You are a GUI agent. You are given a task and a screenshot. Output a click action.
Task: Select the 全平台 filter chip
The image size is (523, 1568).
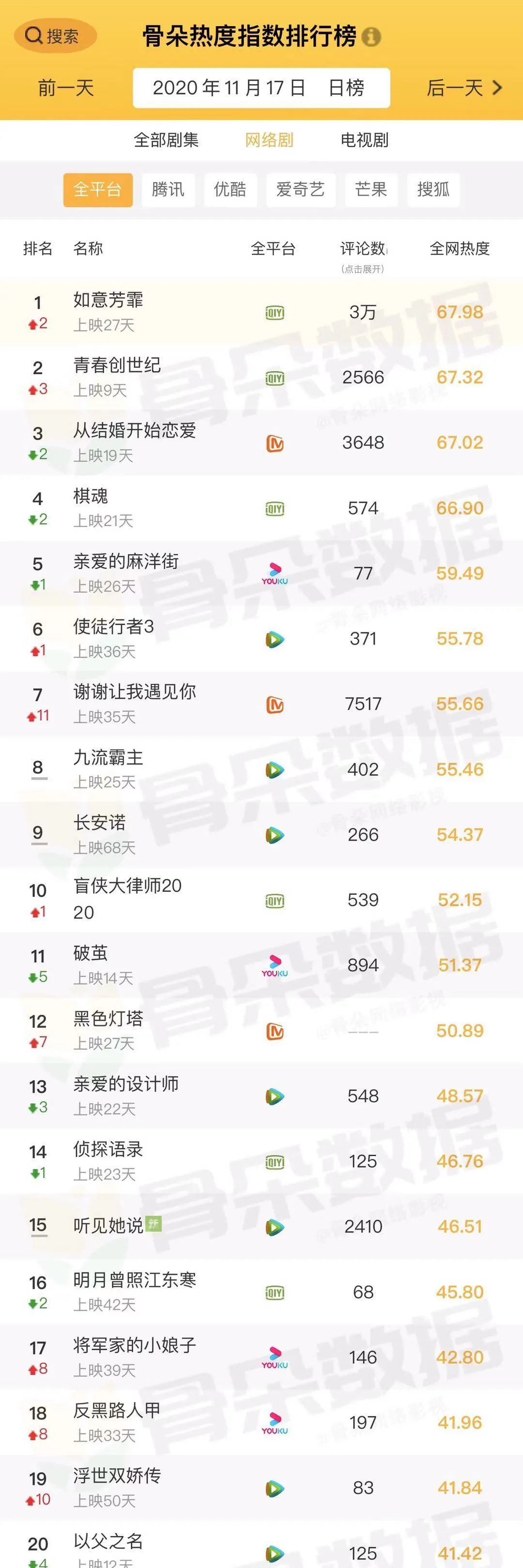tap(97, 189)
